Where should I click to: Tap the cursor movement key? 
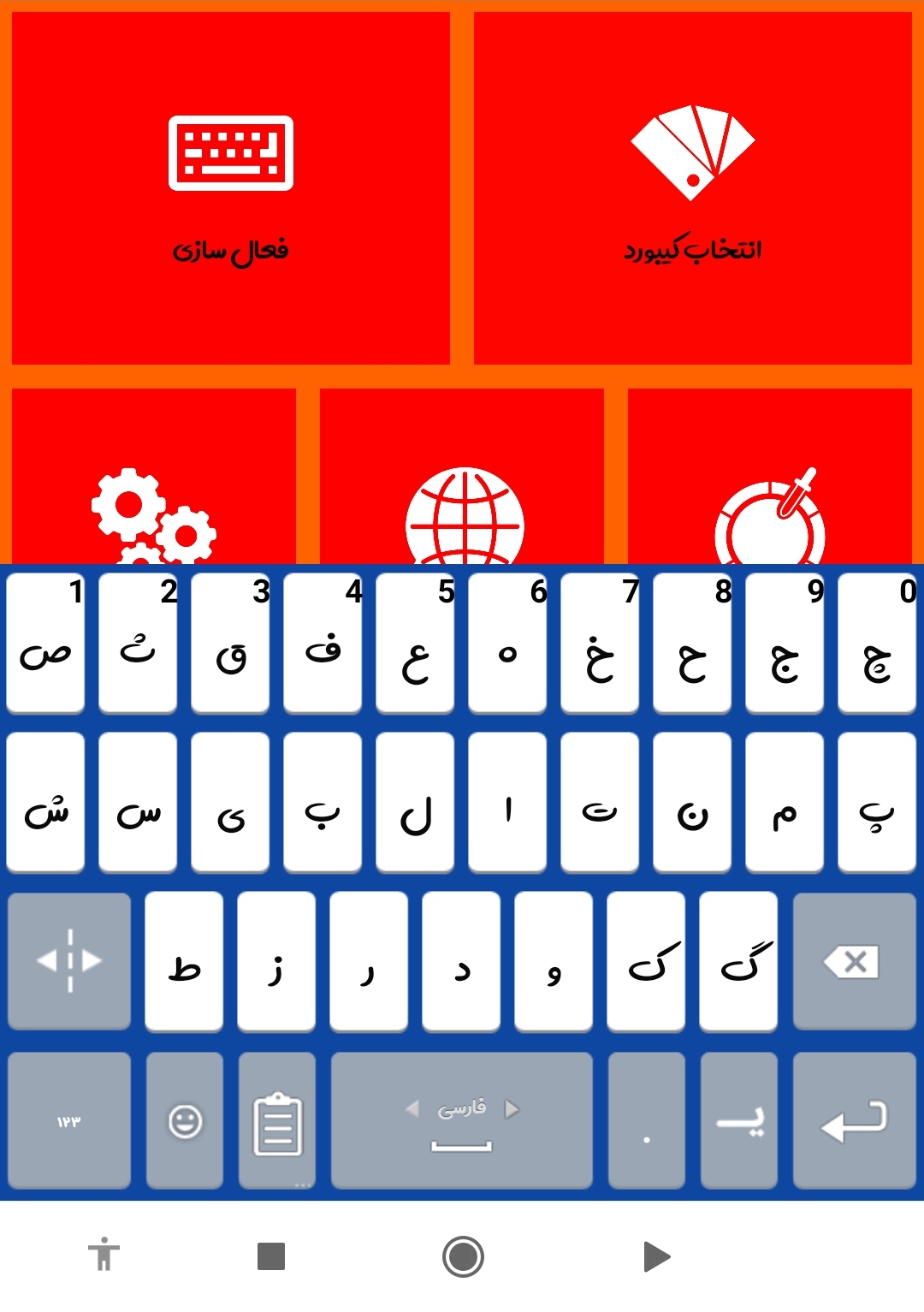(x=69, y=962)
